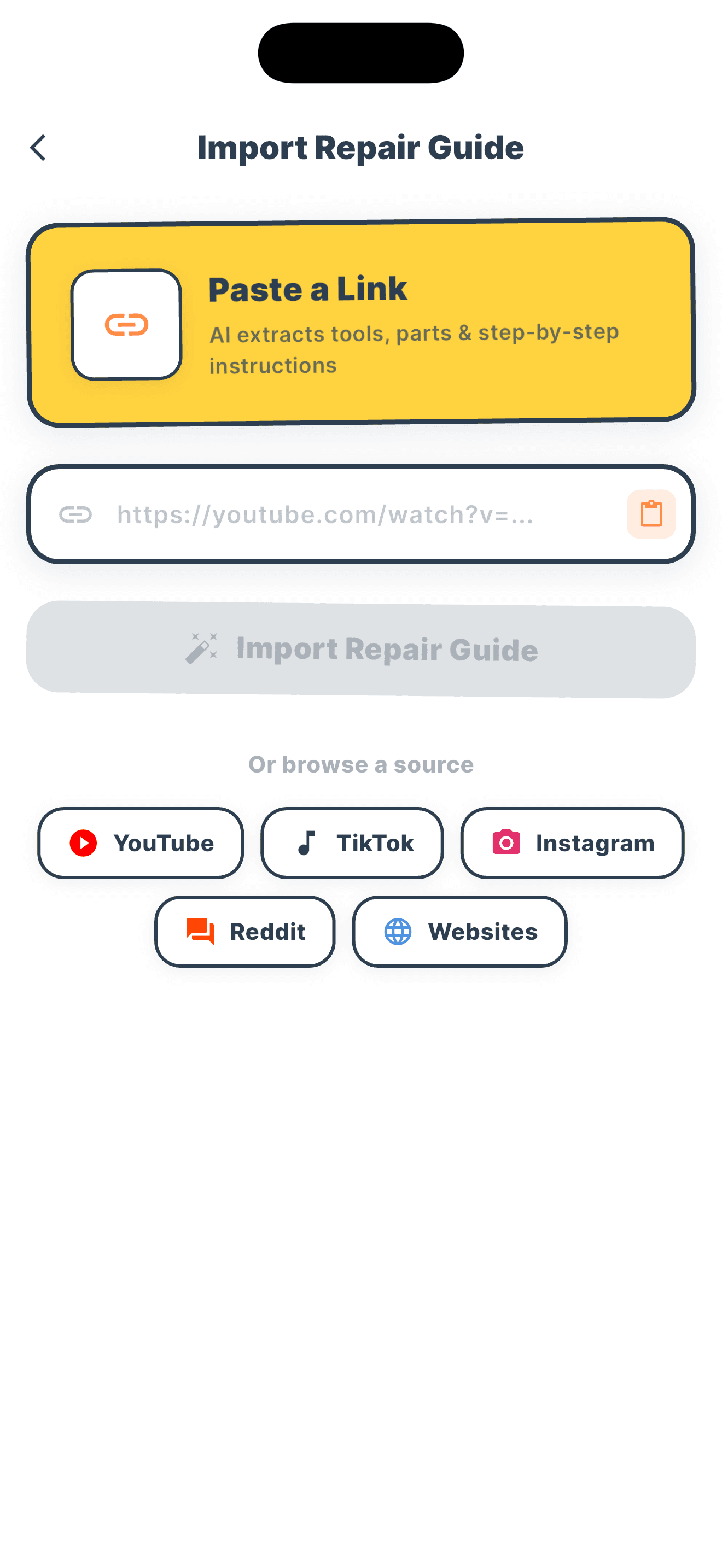Select the YouTube source icon
722x1568 pixels.
84,842
